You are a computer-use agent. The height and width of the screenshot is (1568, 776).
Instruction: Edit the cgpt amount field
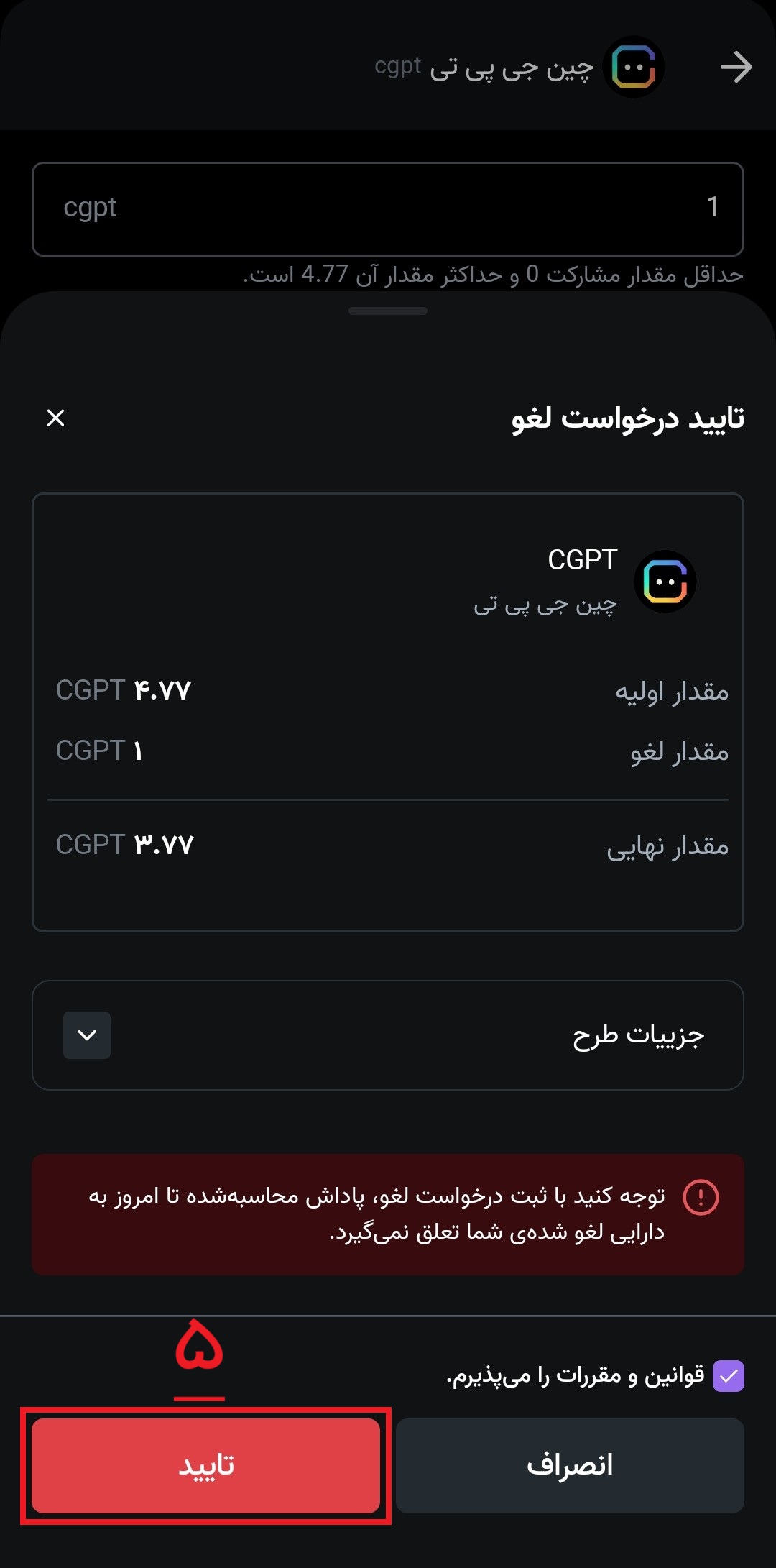(388, 208)
